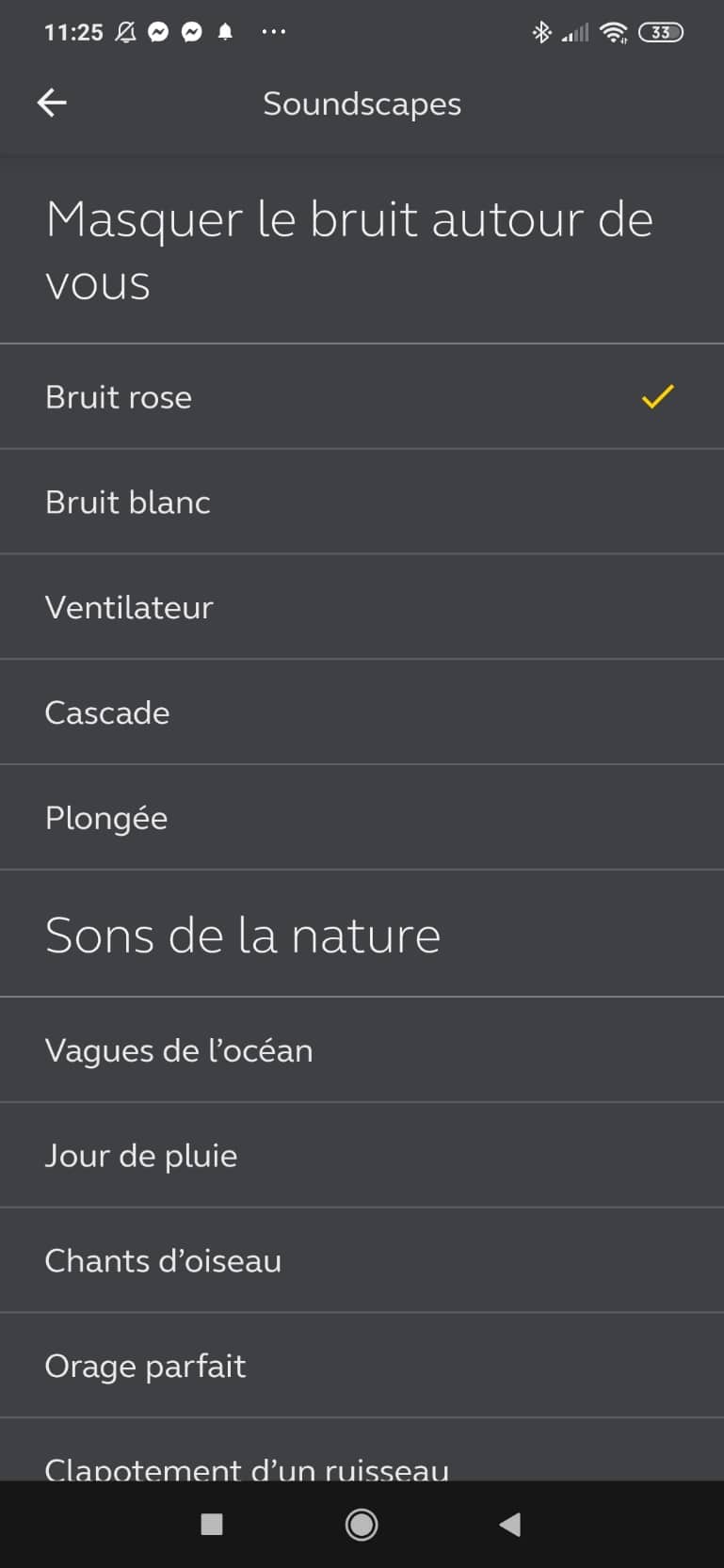
Task: Select the Bruit rose soundscape
Action: [362, 396]
